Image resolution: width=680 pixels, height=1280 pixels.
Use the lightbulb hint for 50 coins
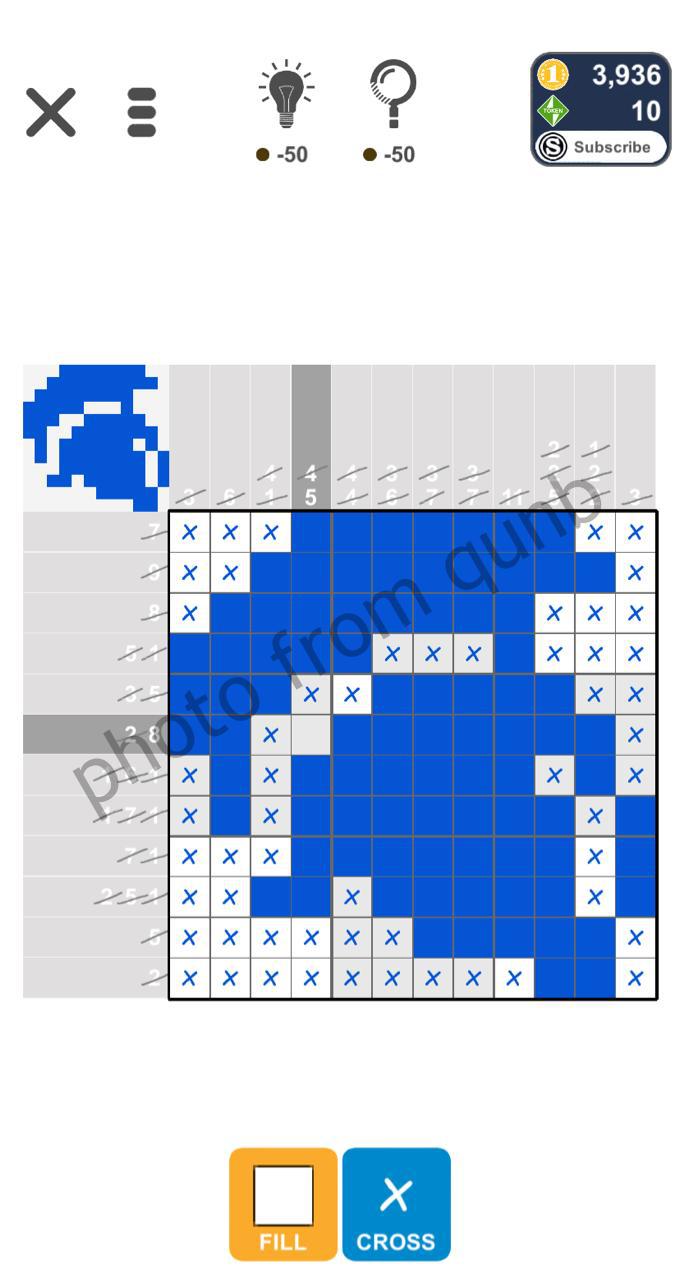[285, 110]
